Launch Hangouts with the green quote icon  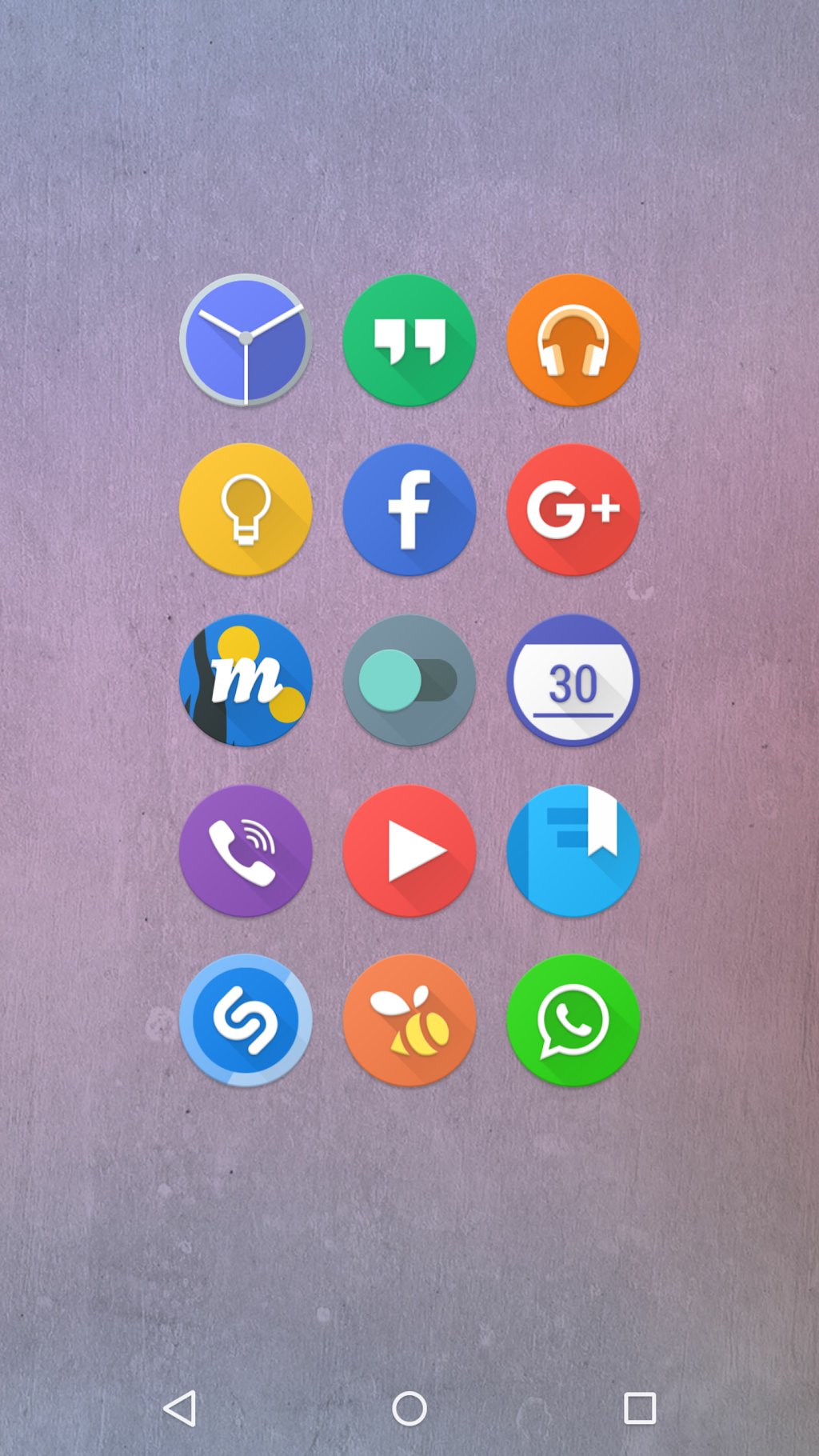(x=409, y=340)
